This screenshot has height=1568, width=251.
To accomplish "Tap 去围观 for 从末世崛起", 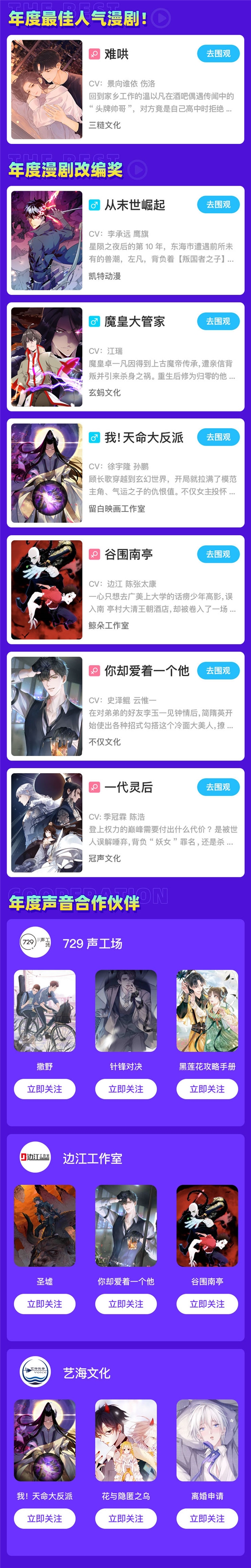I will (218, 204).
